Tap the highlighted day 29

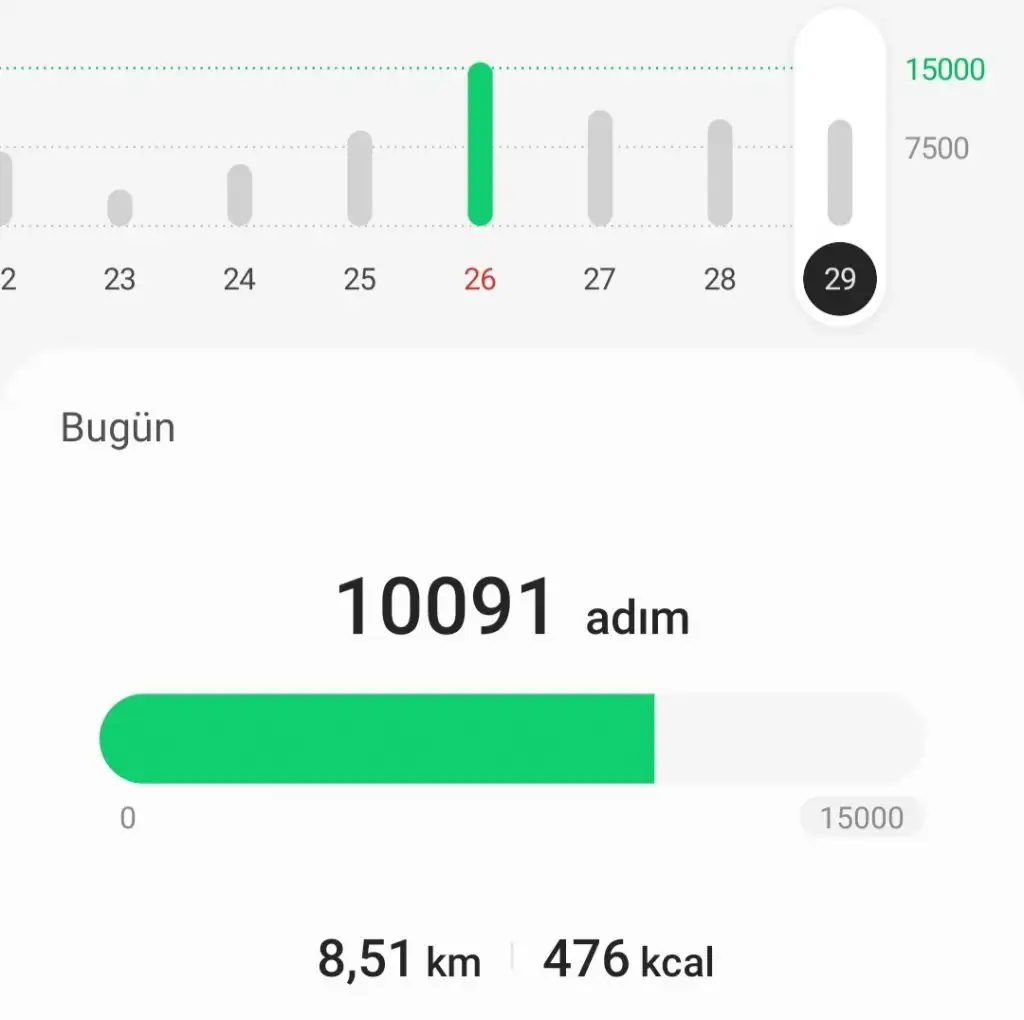[840, 278]
